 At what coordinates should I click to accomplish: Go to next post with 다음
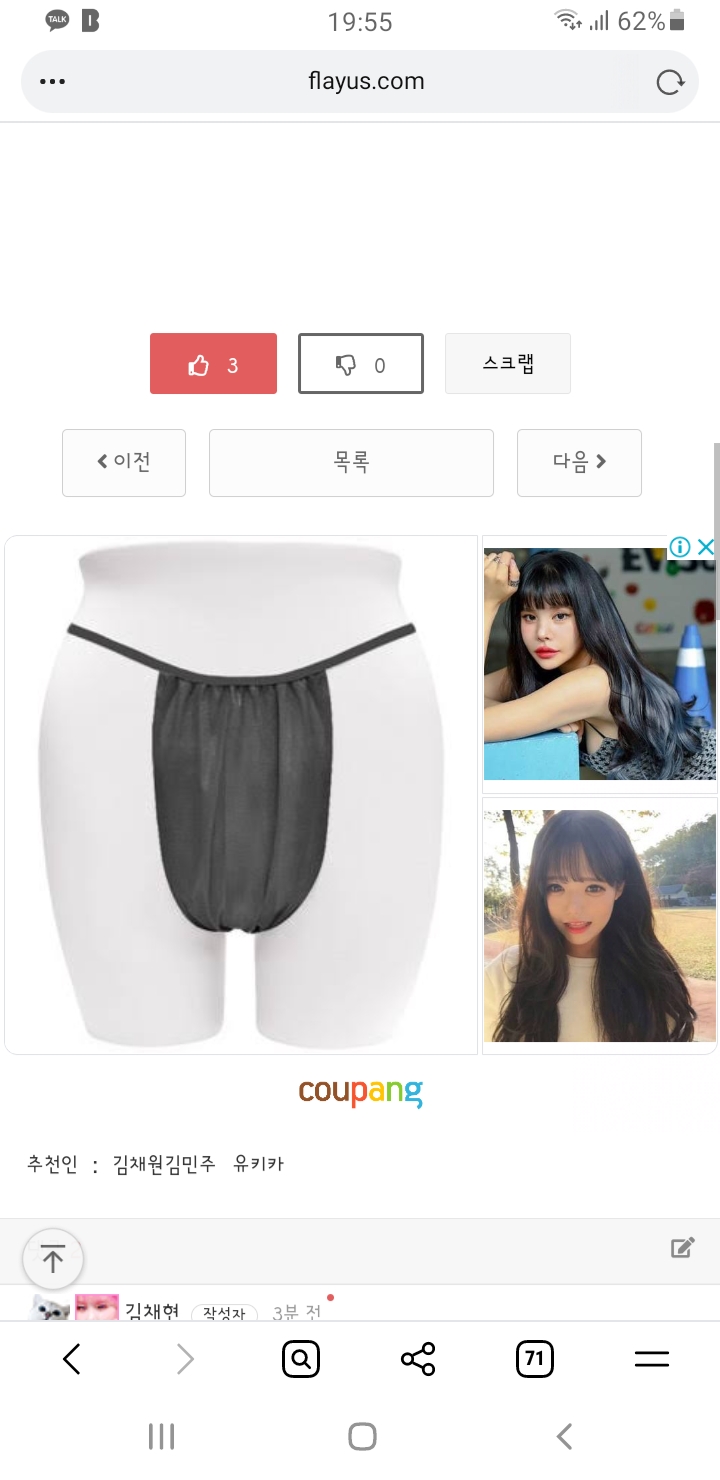tap(579, 462)
